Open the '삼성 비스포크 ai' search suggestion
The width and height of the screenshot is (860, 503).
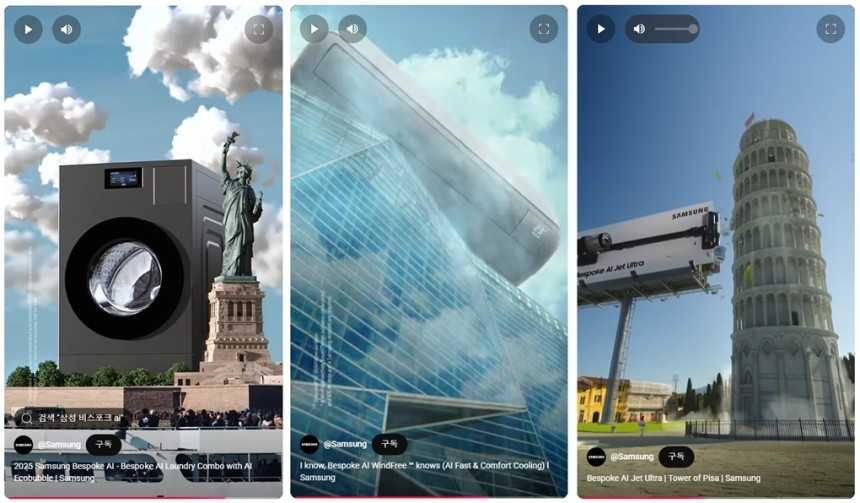tap(70, 417)
